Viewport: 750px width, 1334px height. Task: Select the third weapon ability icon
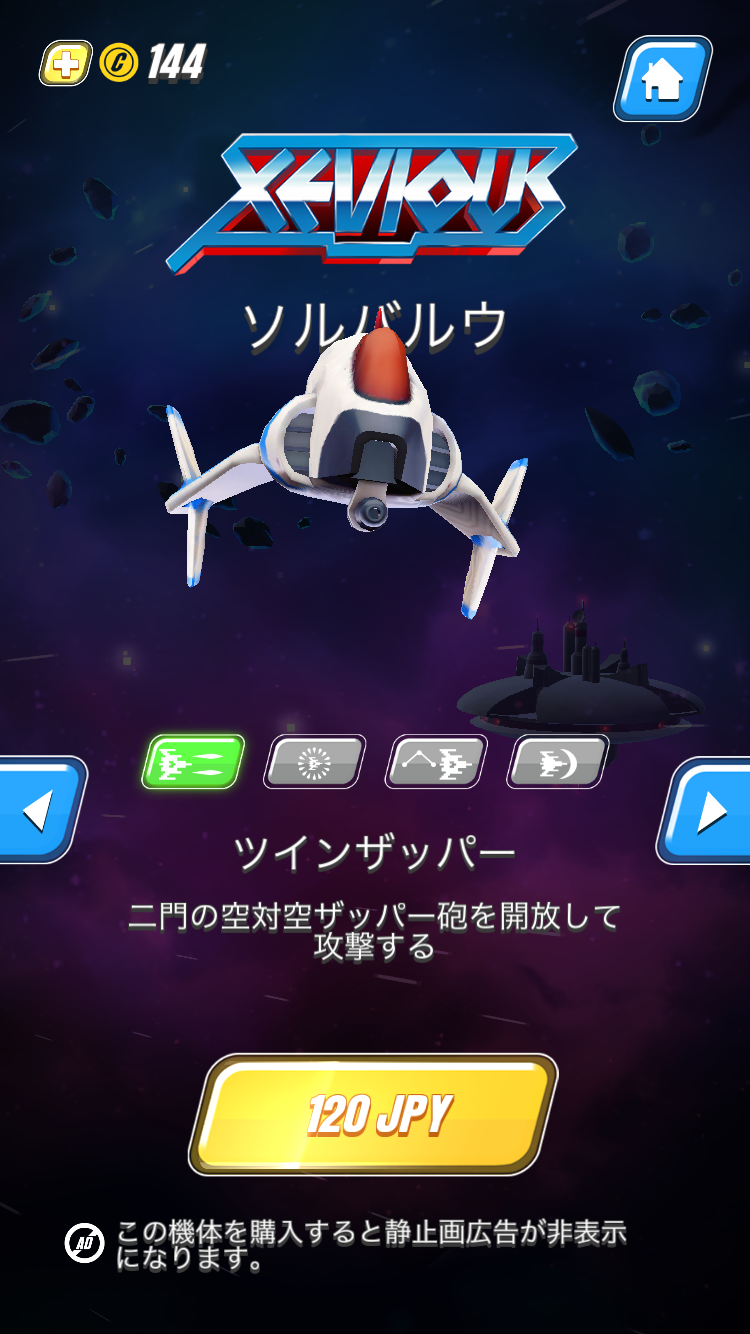tap(436, 762)
